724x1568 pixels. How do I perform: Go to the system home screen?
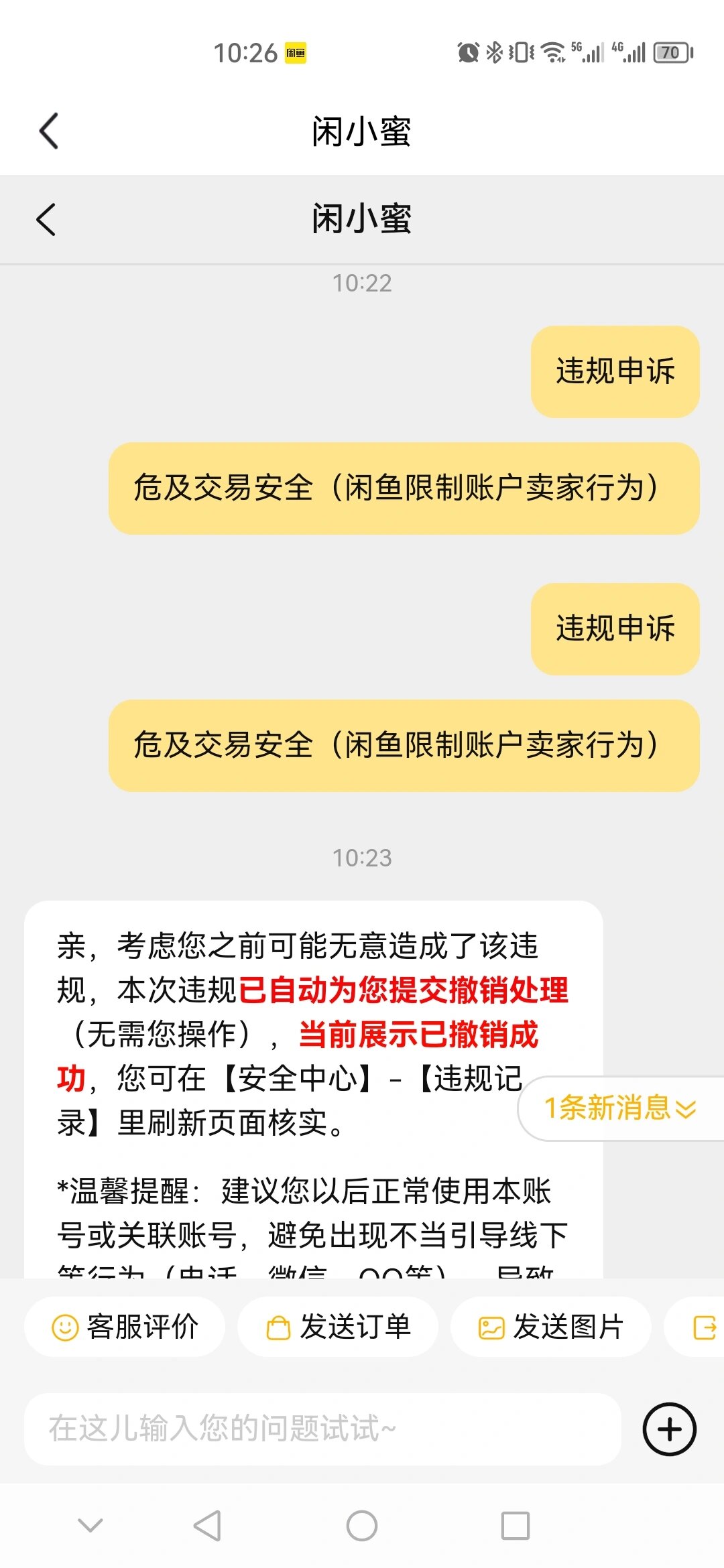tap(362, 1526)
